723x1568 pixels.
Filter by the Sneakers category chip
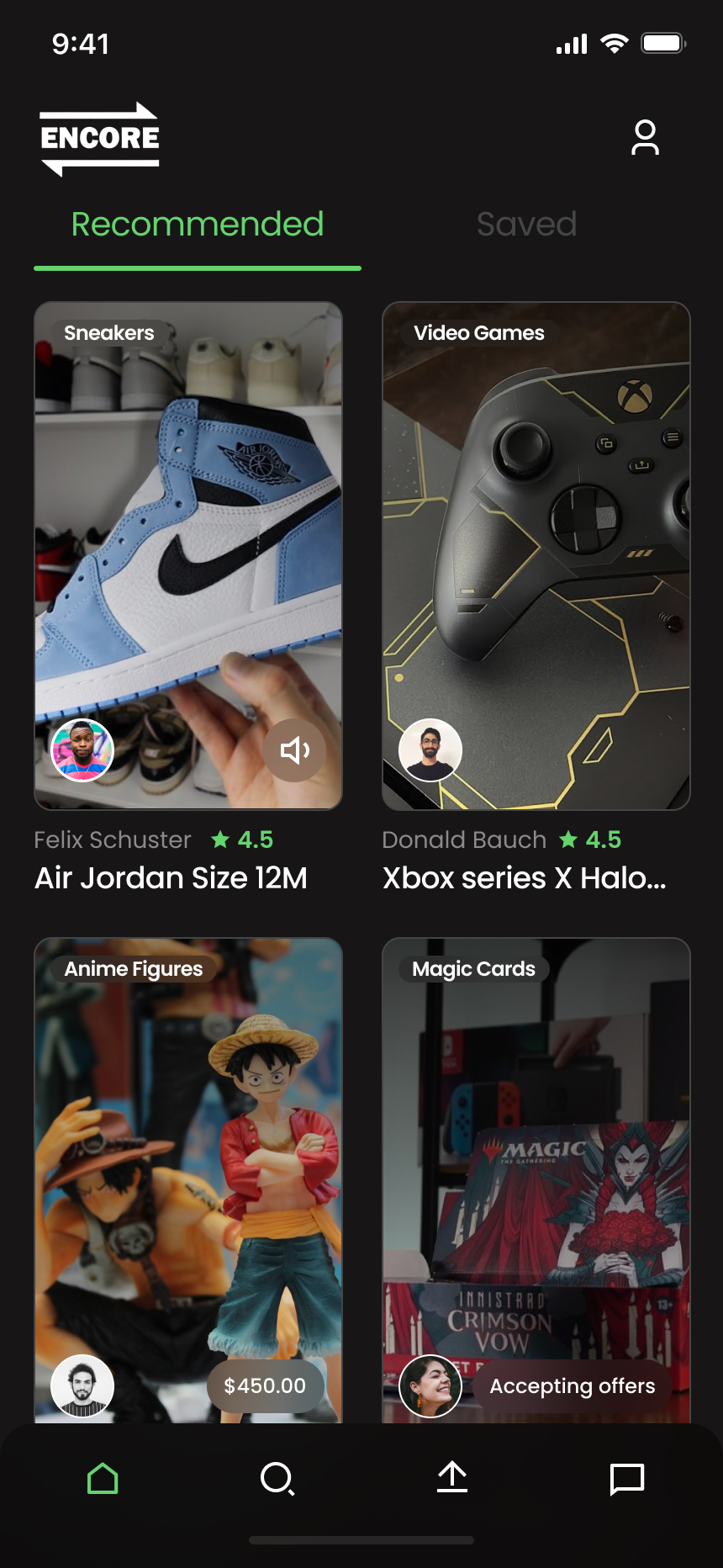(109, 333)
